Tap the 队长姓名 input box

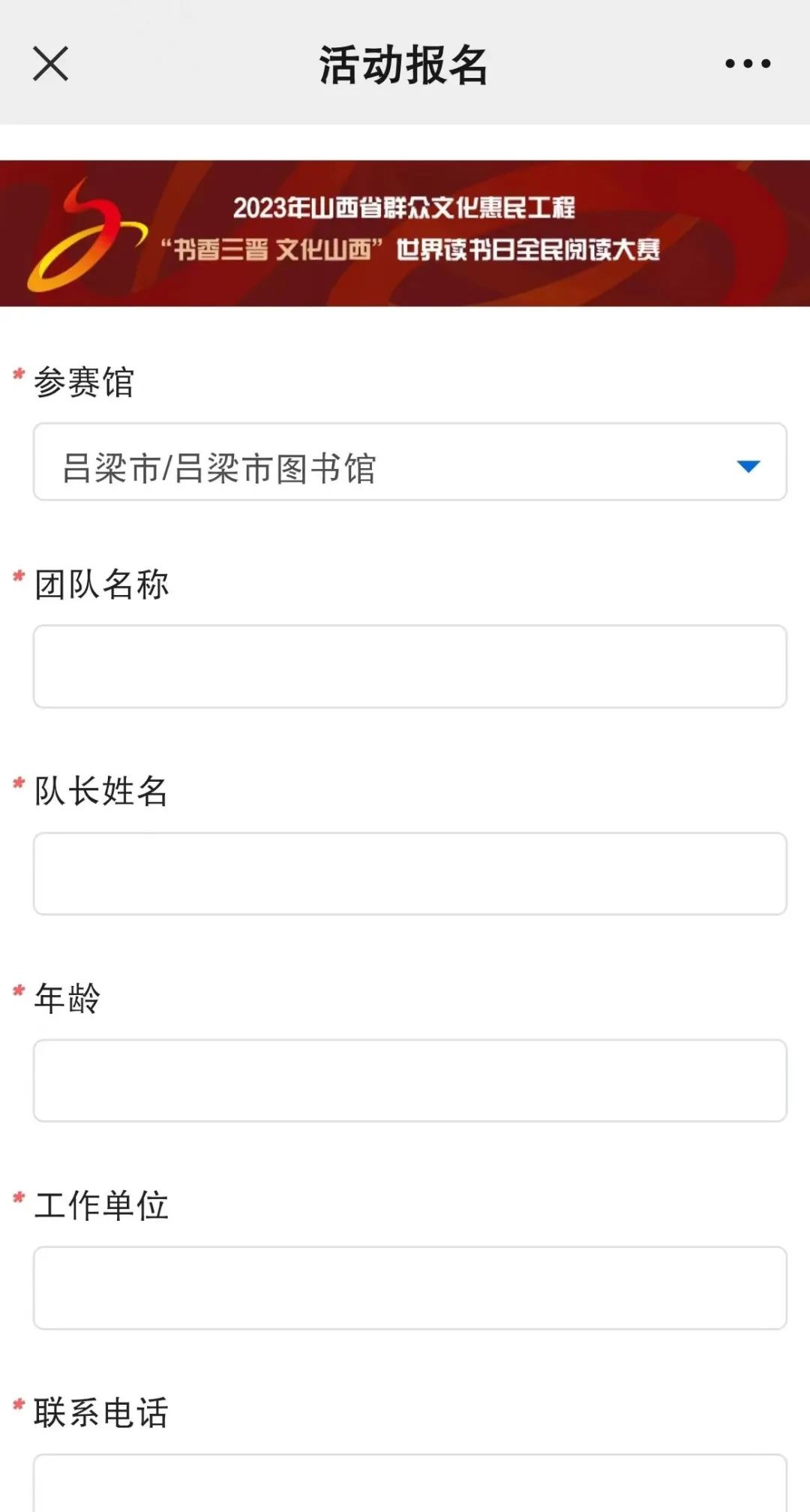(x=410, y=873)
